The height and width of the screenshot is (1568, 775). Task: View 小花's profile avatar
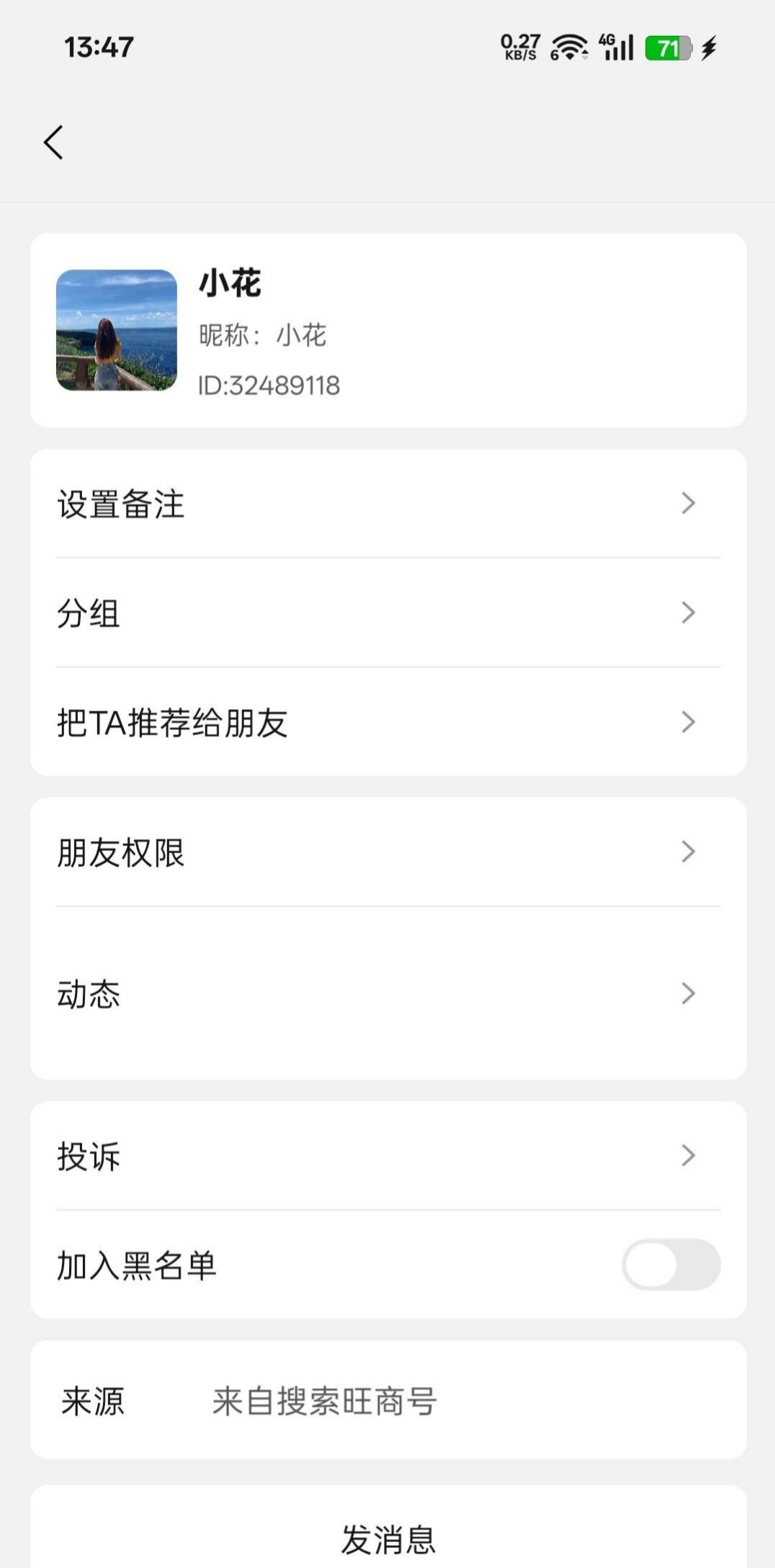117,330
